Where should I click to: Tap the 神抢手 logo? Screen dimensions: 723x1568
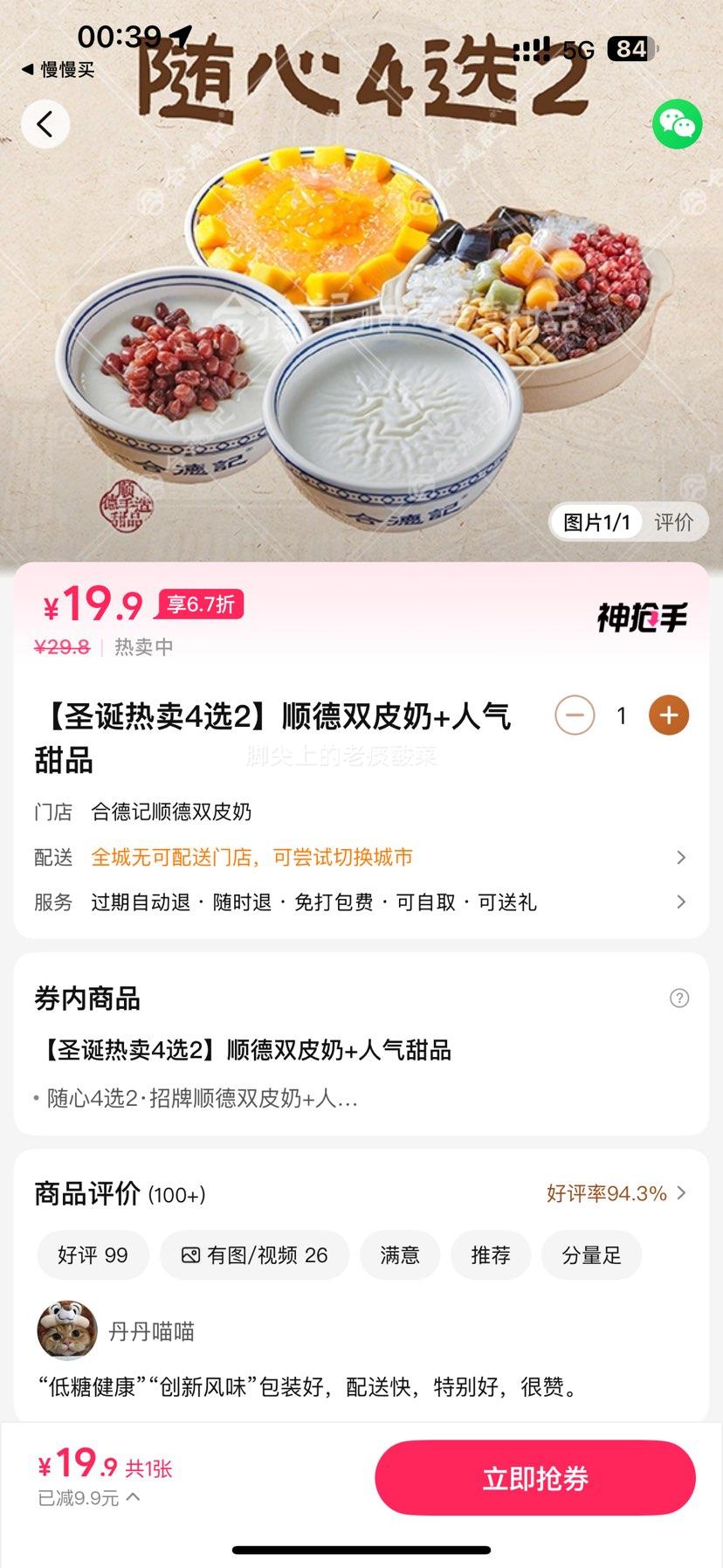coord(641,617)
